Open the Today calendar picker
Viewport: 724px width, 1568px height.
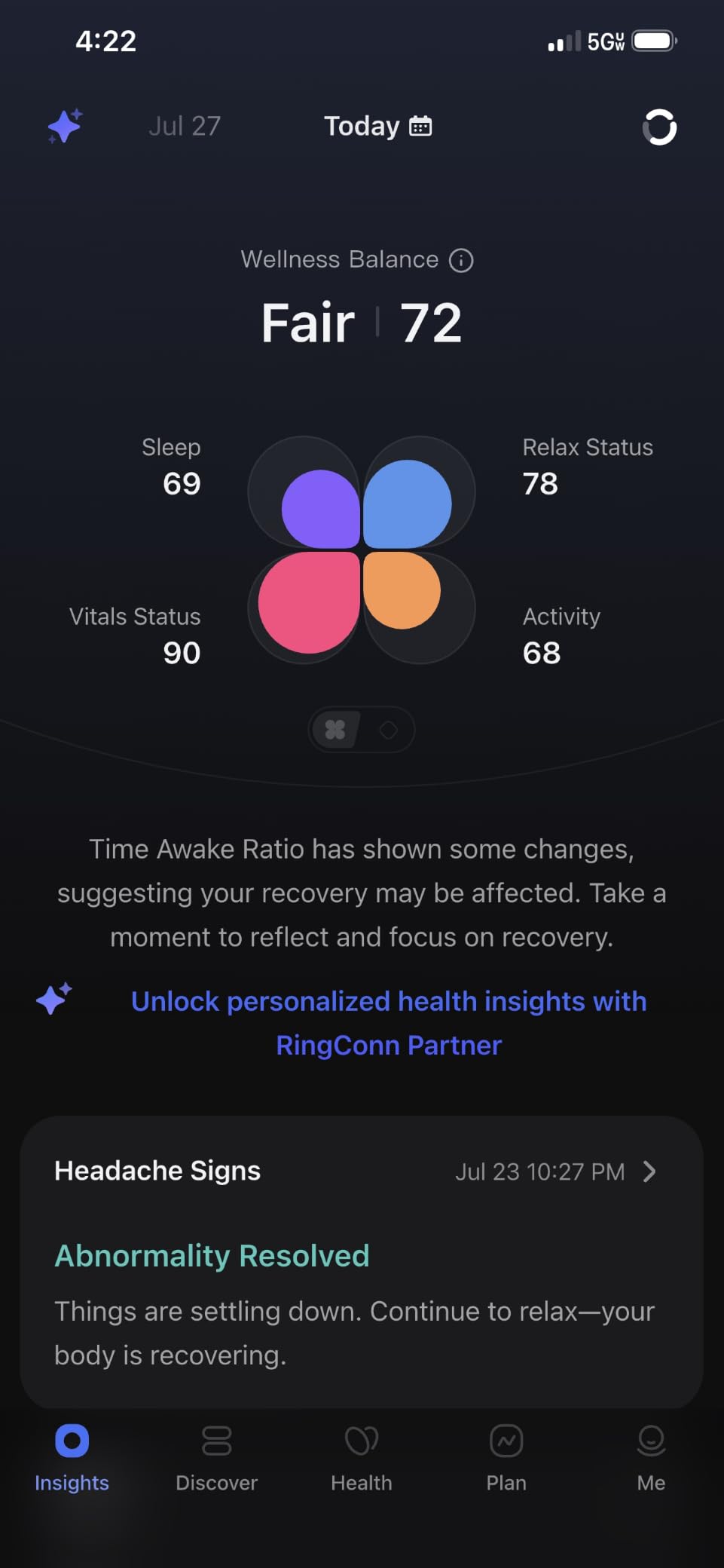coord(378,126)
